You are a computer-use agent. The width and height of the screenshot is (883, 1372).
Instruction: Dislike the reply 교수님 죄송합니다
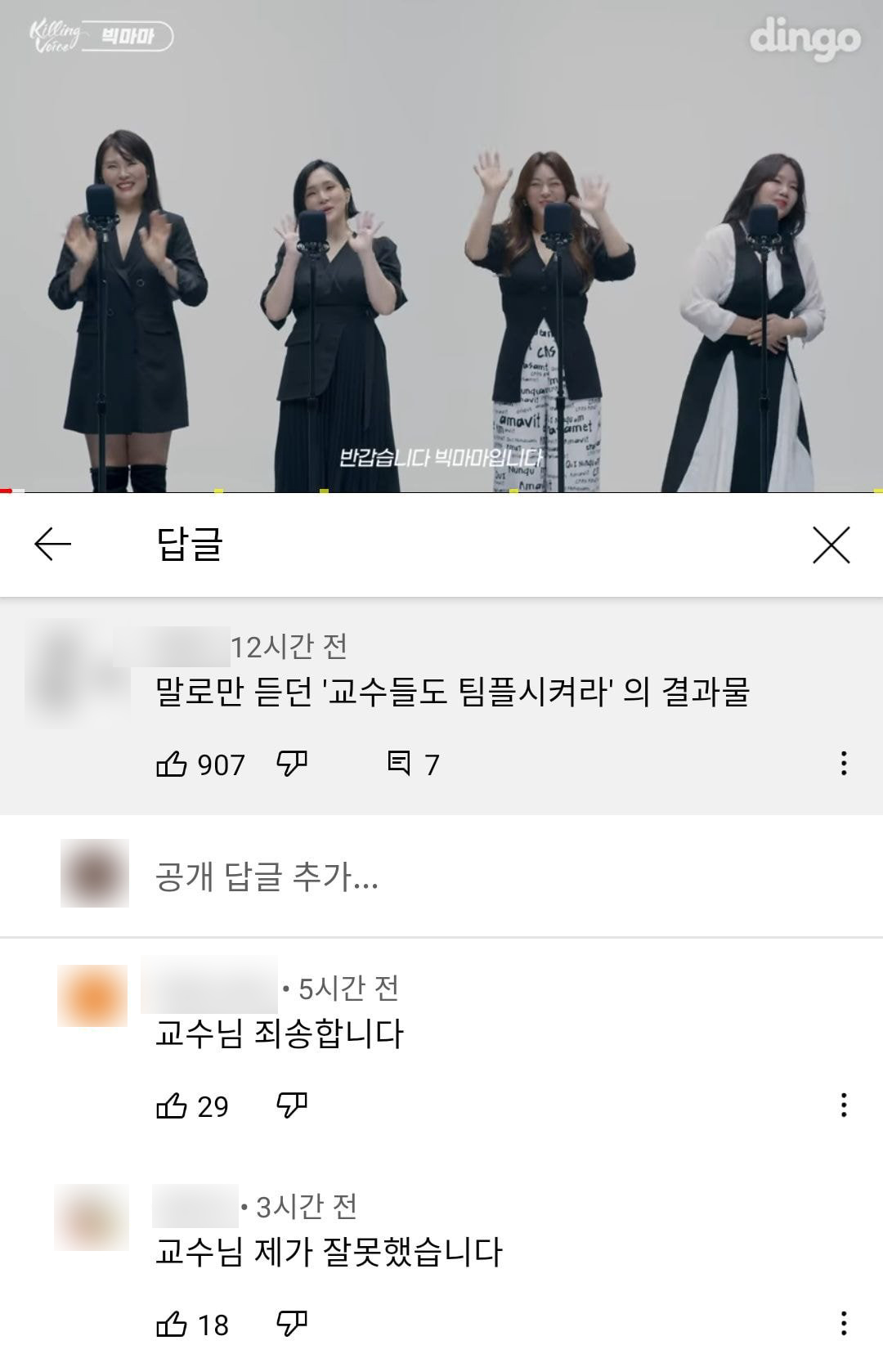(x=292, y=1106)
